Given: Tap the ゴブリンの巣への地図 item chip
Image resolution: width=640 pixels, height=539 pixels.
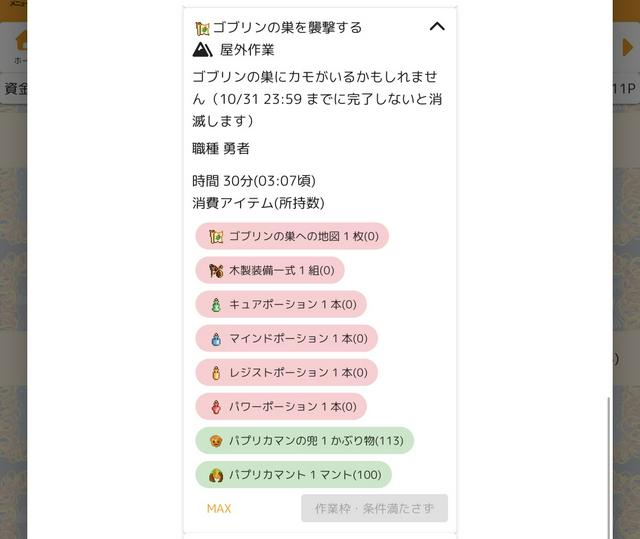Looking at the screenshot, I should pyautogui.click(x=292, y=236).
